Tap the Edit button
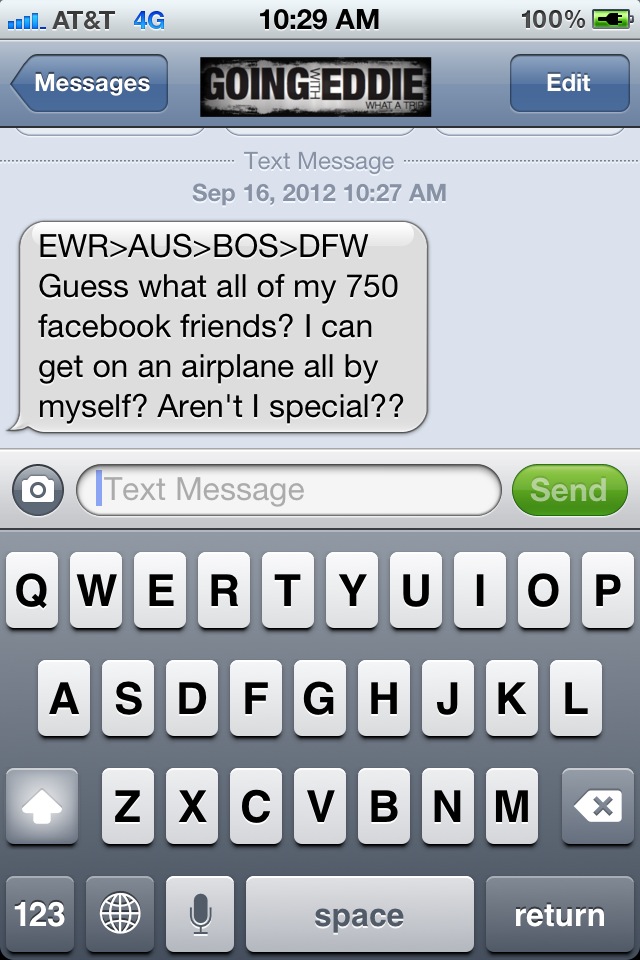This screenshot has width=640, height=960. coord(568,84)
